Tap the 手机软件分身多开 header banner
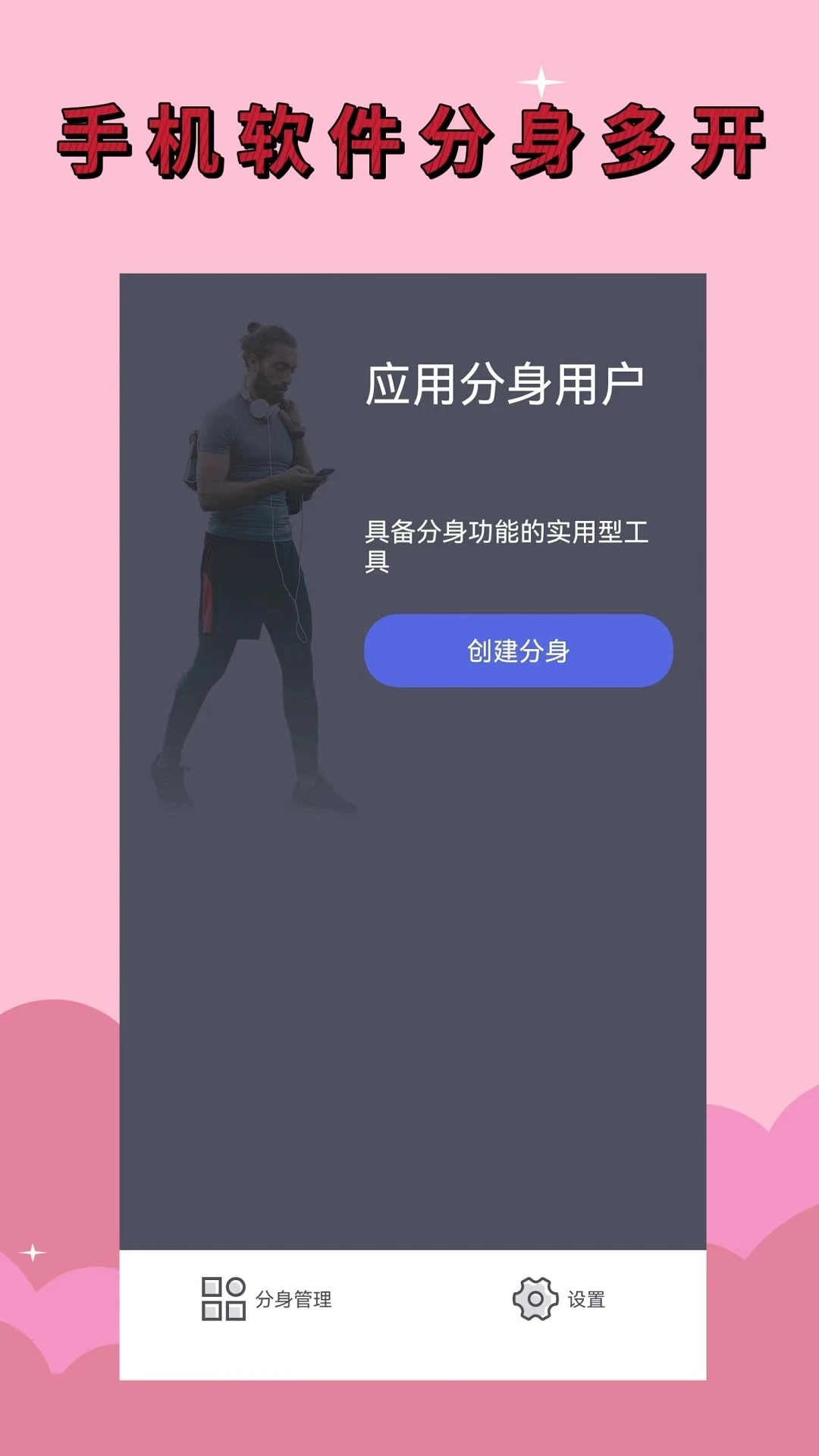Screen dimensions: 819x1456 click(x=409, y=140)
